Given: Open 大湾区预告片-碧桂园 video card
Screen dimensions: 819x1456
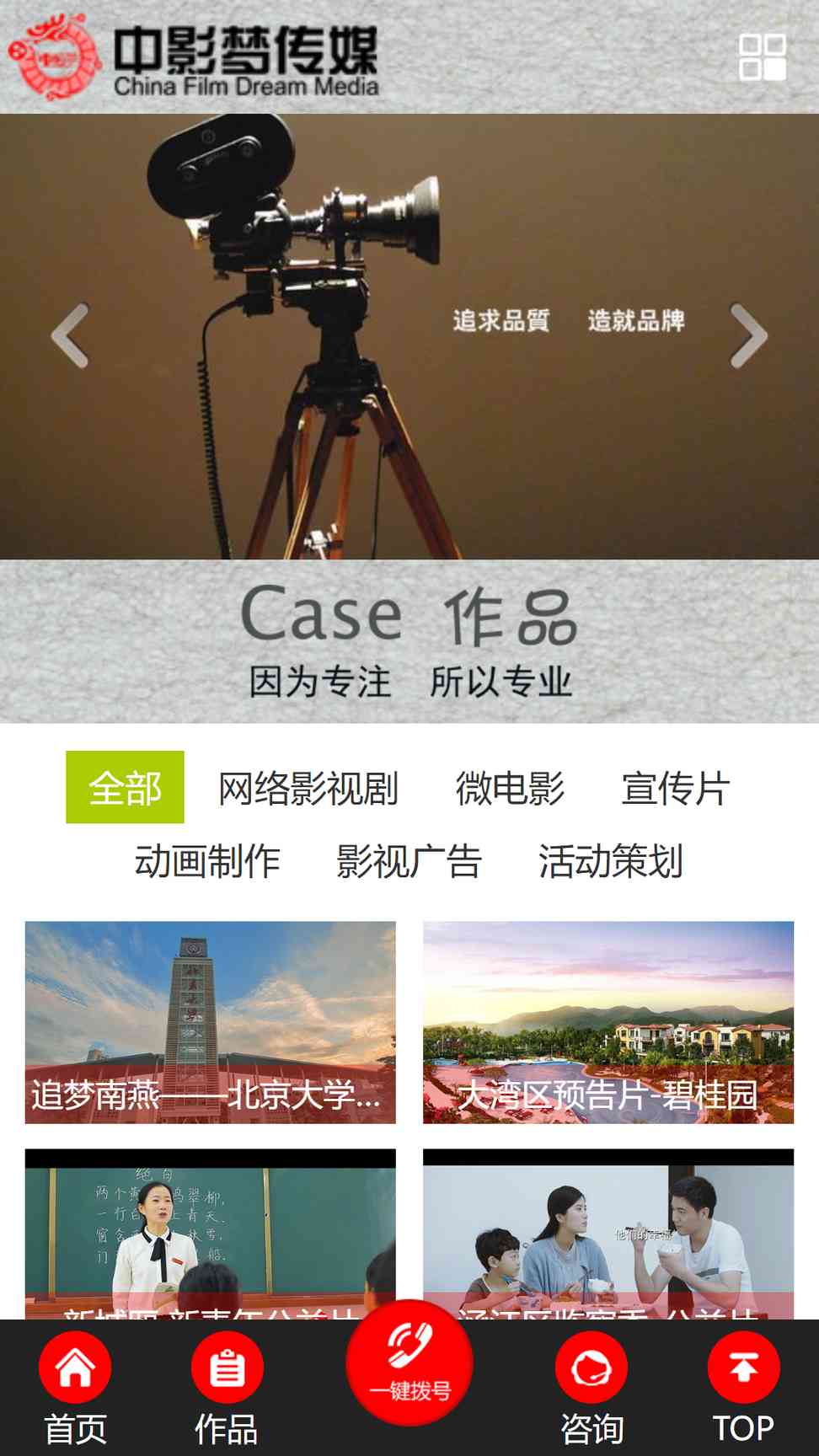Looking at the screenshot, I should [x=608, y=1022].
